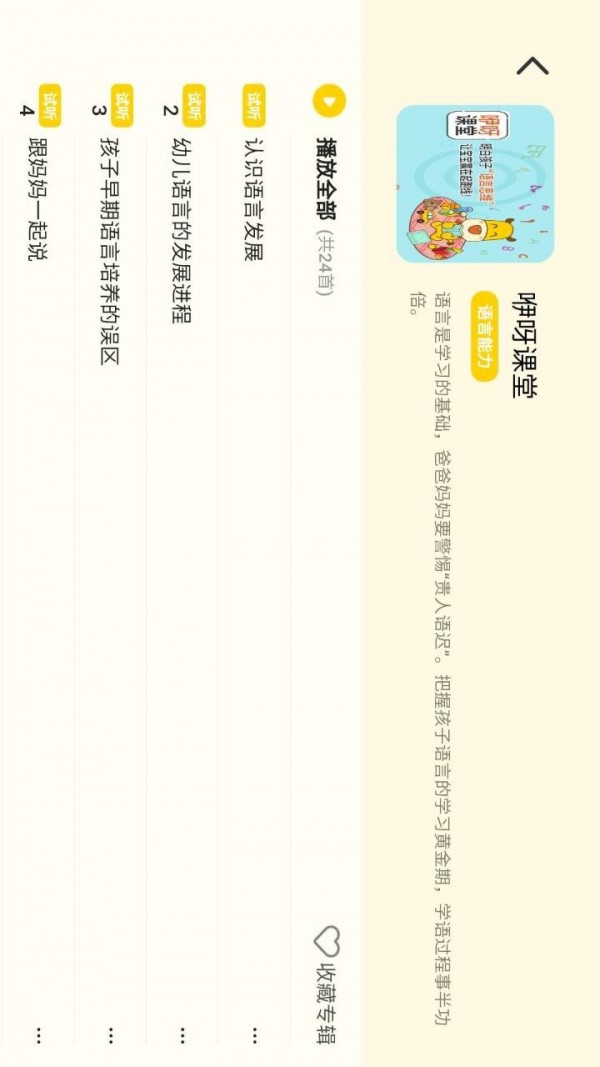Tap the back arrow at top

click(532, 66)
